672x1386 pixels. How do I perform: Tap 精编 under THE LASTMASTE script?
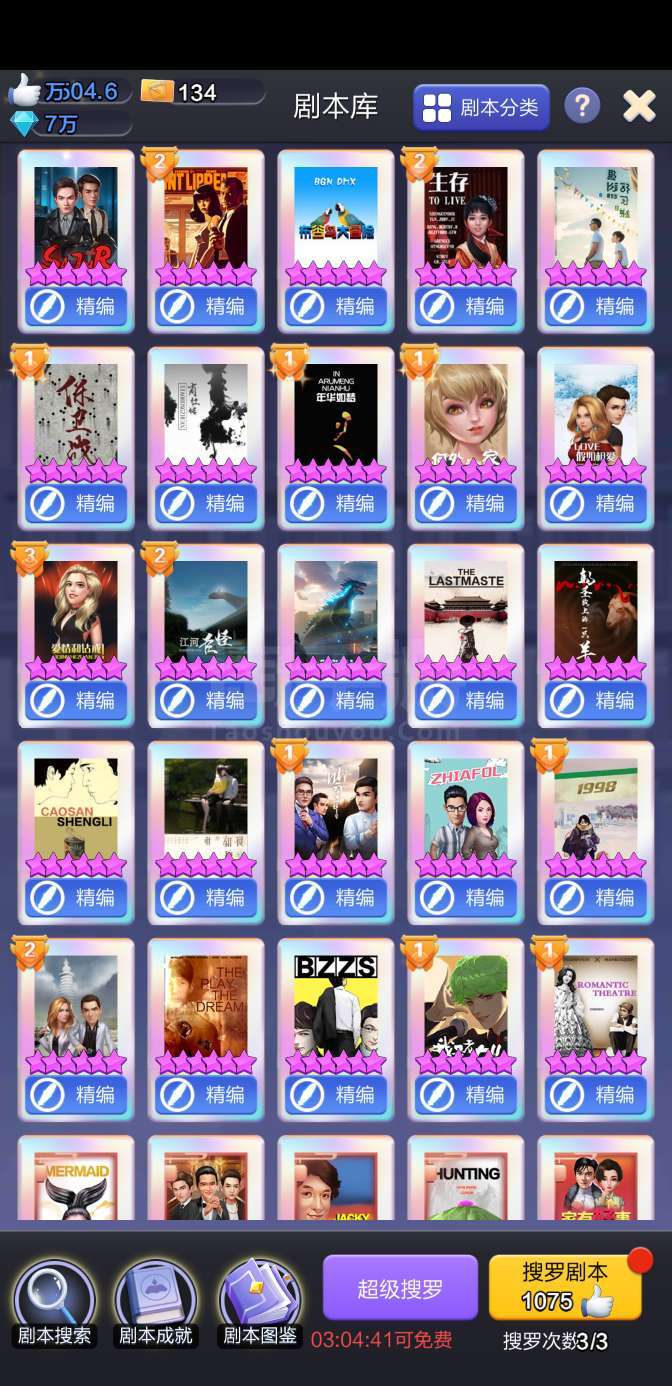[466, 700]
